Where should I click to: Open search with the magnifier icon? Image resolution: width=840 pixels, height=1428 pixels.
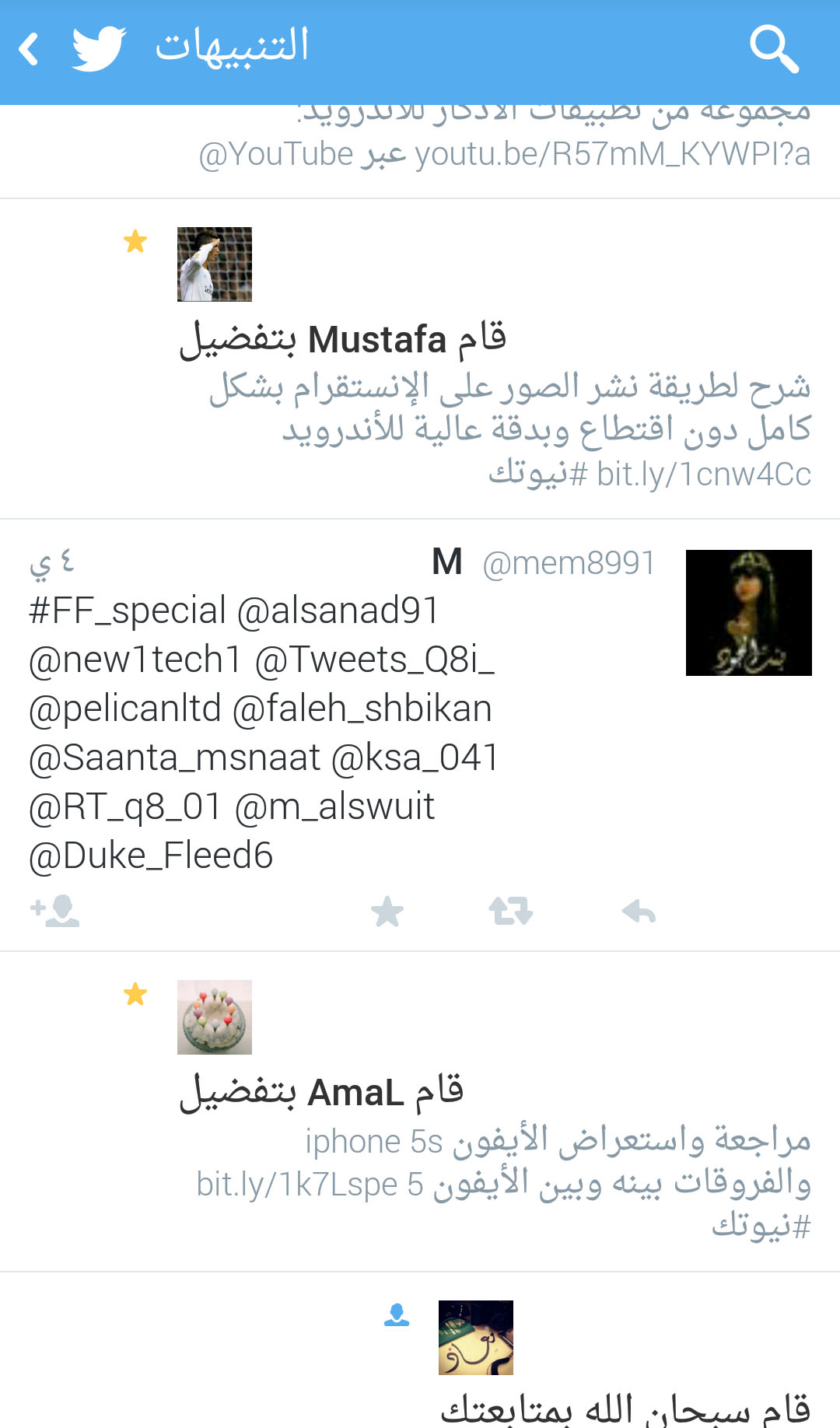[774, 49]
